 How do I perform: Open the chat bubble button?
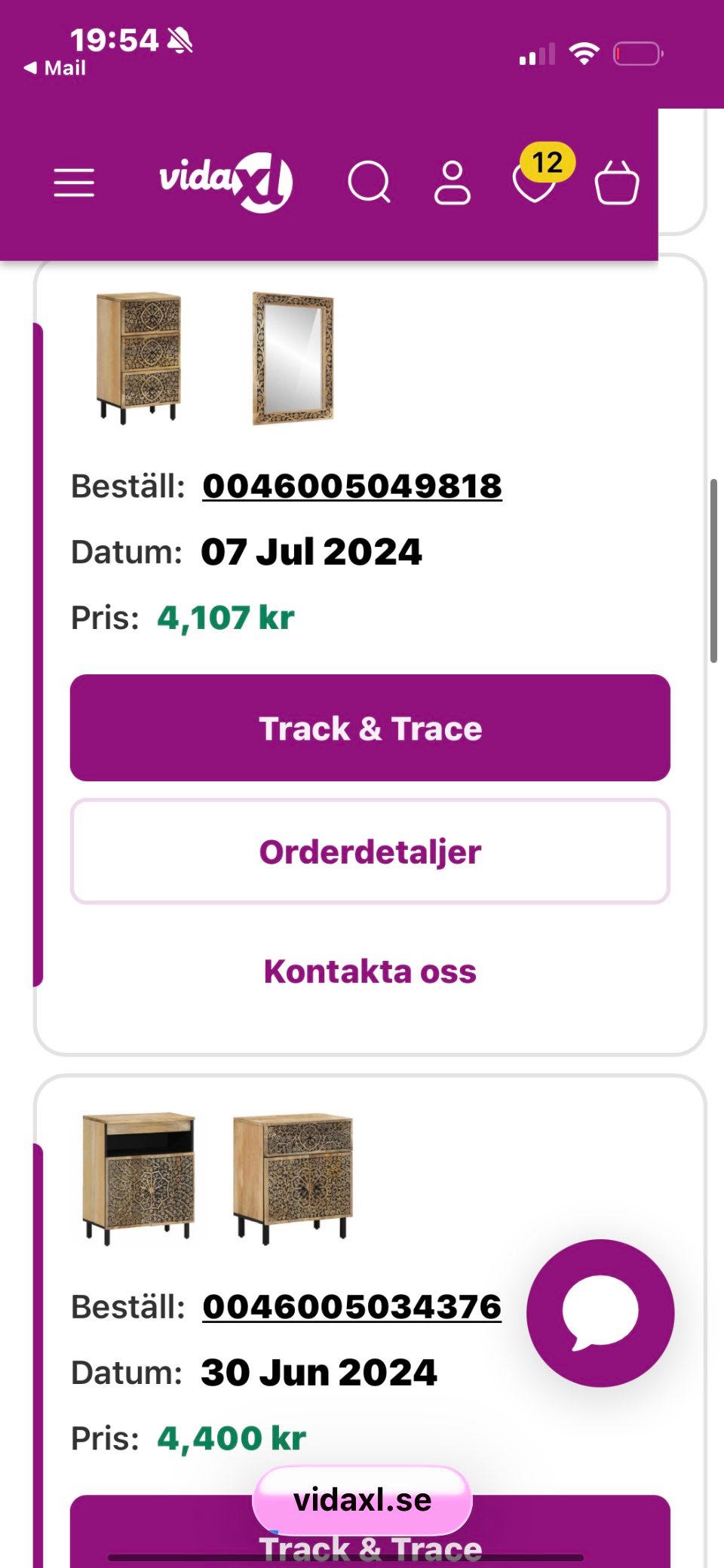point(600,1313)
